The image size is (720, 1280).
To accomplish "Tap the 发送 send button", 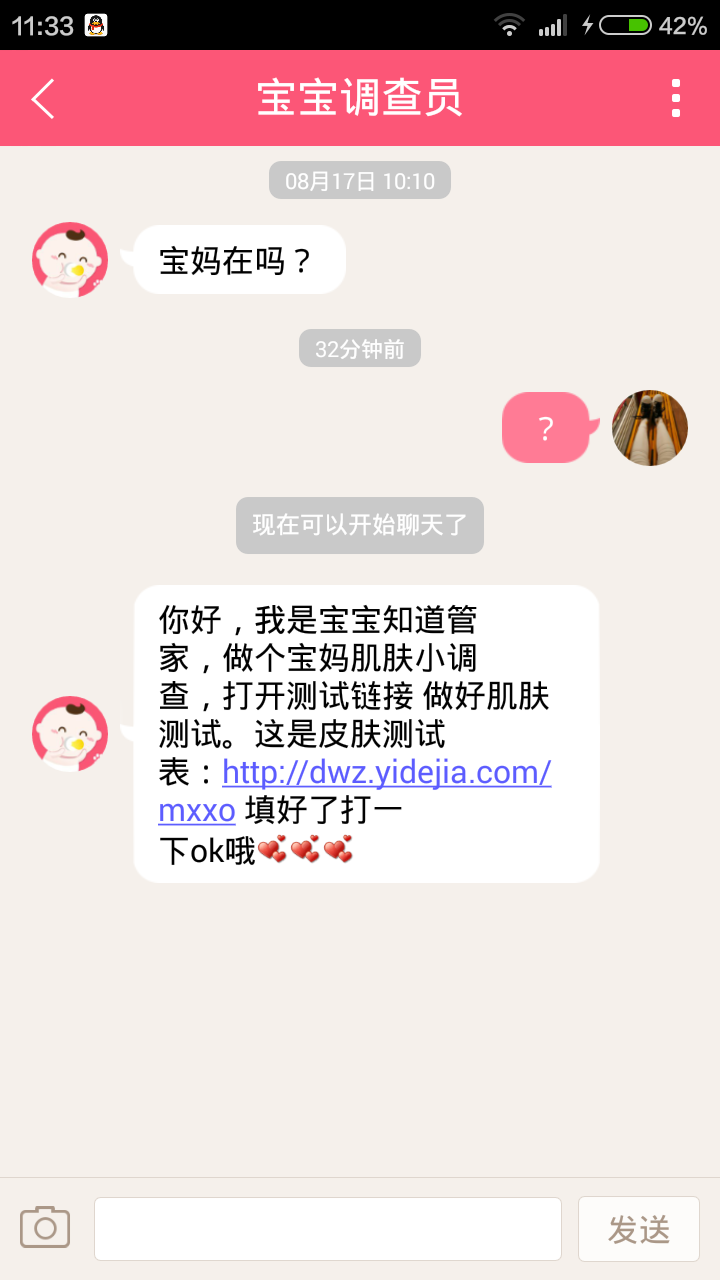I will click(x=638, y=1229).
